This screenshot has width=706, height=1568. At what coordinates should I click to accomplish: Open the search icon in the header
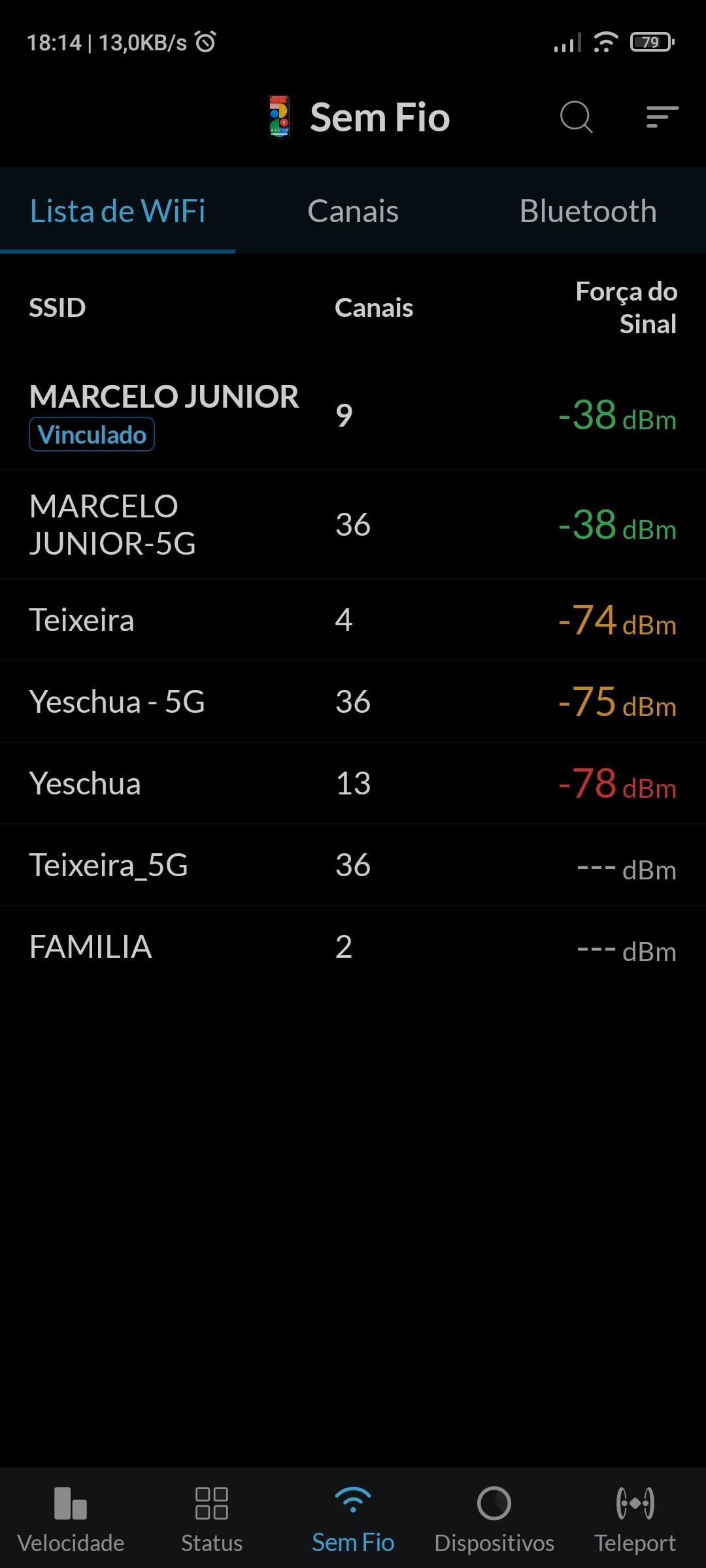576,118
